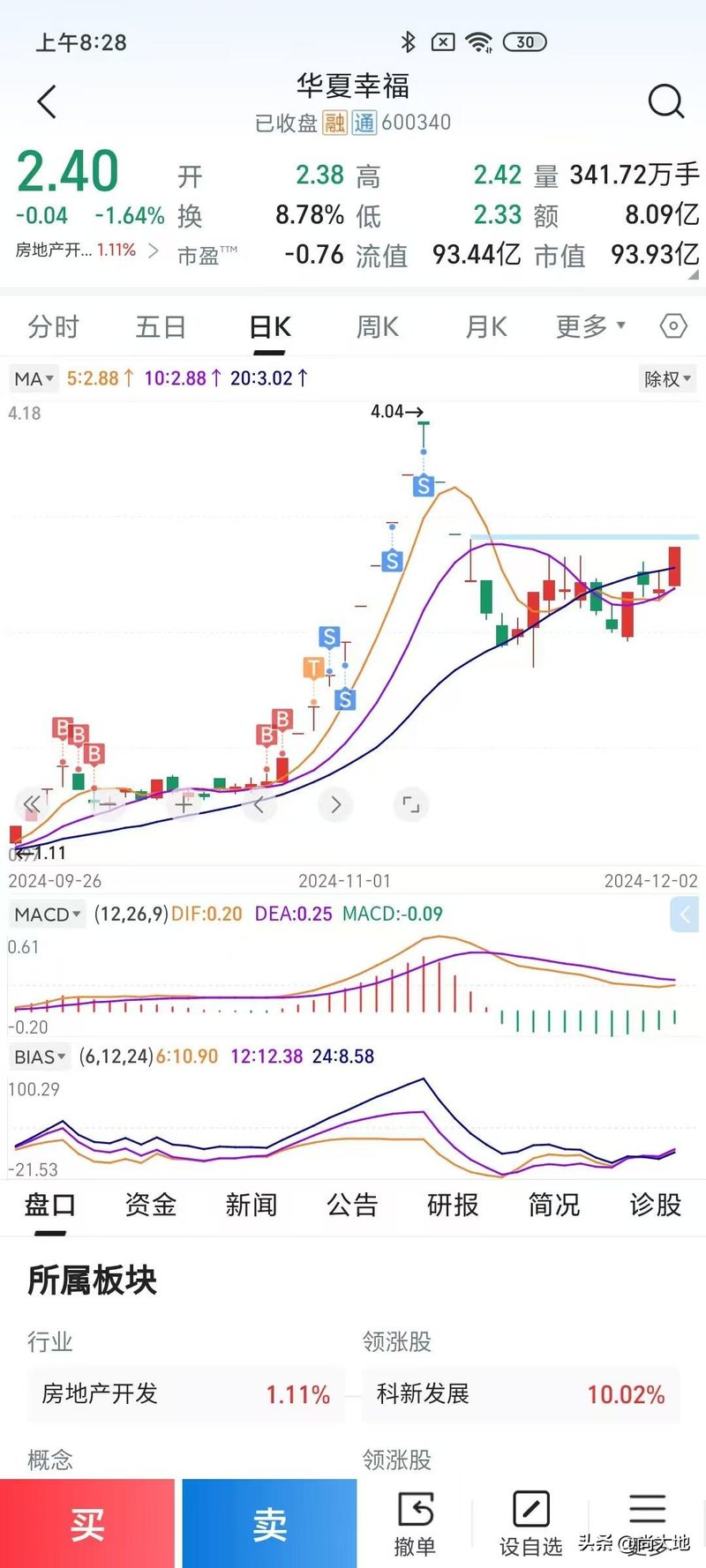The image size is (706, 1568).
Task: Expand the 更多 chart period dropdown
Action: tap(590, 326)
